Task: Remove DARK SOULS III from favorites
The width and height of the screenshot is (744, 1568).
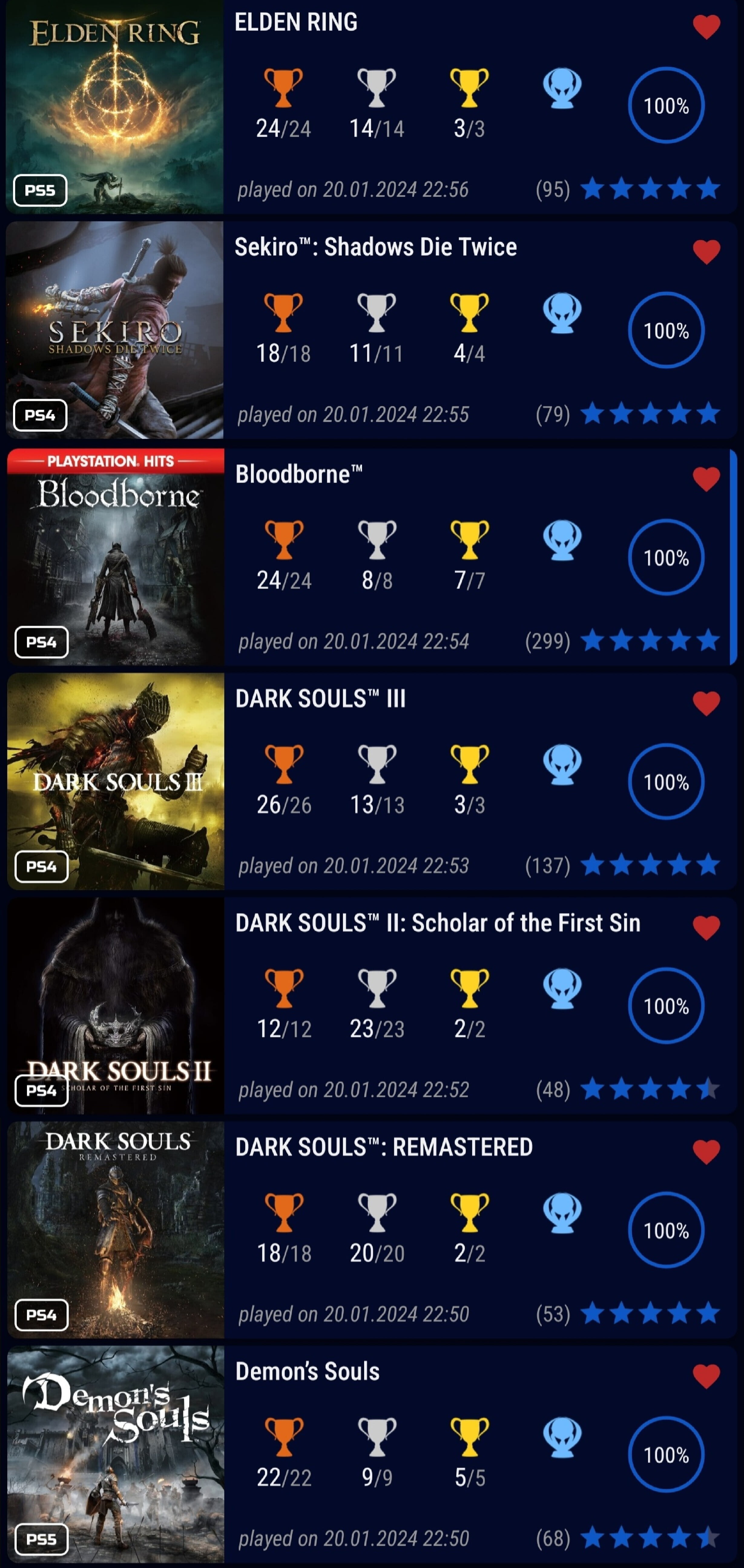Action: tap(706, 704)
